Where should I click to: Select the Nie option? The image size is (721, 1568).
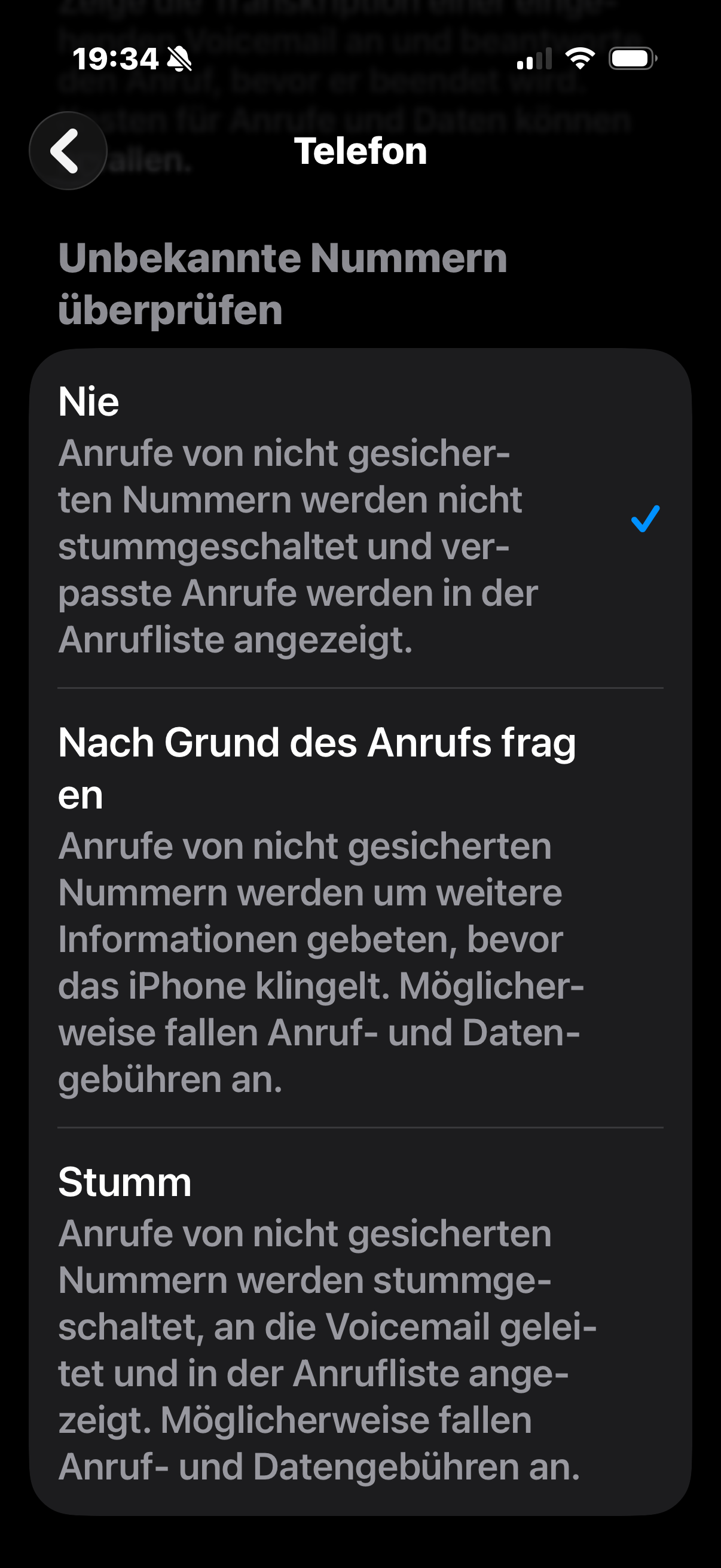click(x=360, y=518)
